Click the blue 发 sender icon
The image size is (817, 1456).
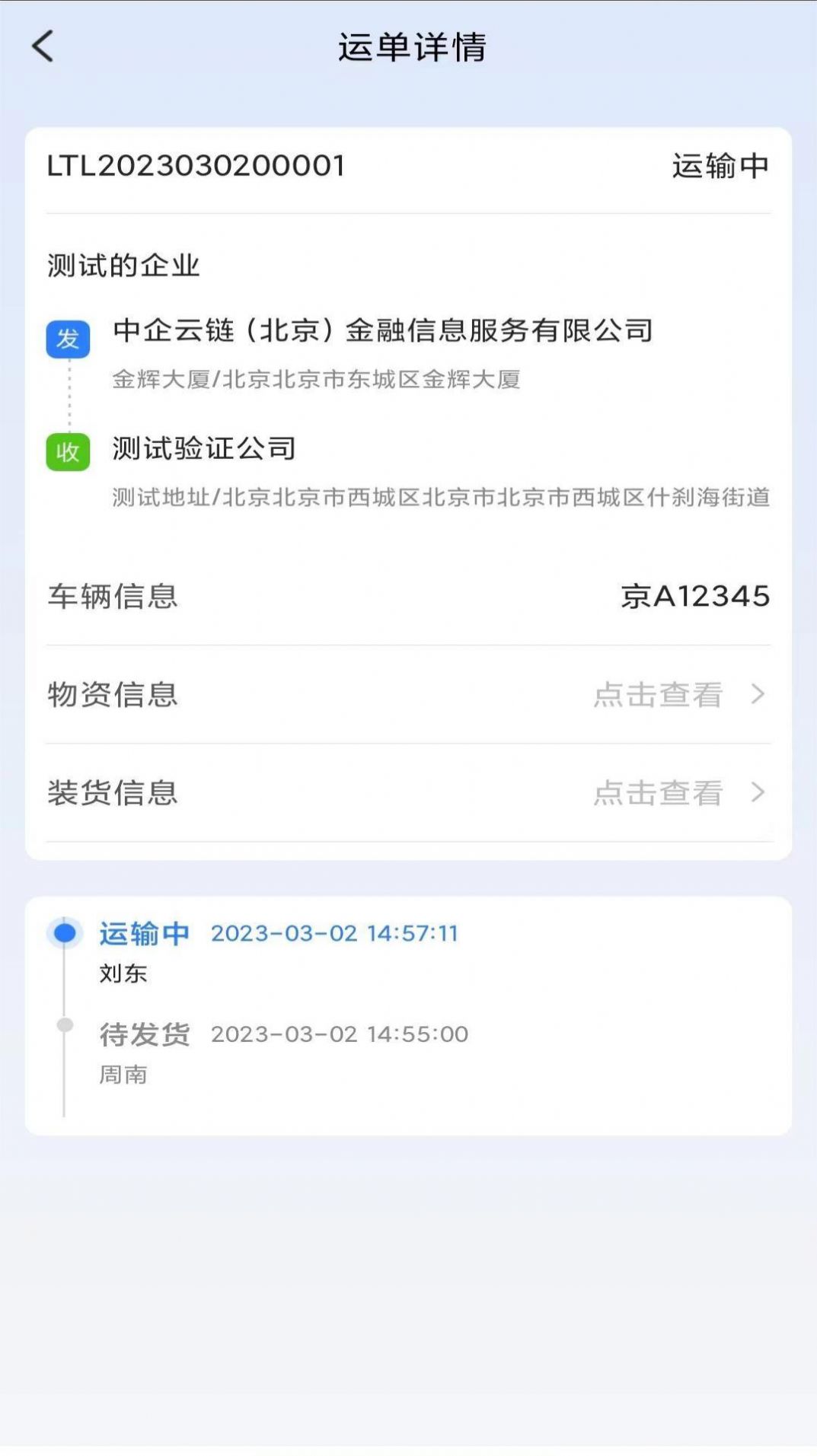[x=69, y=340]
